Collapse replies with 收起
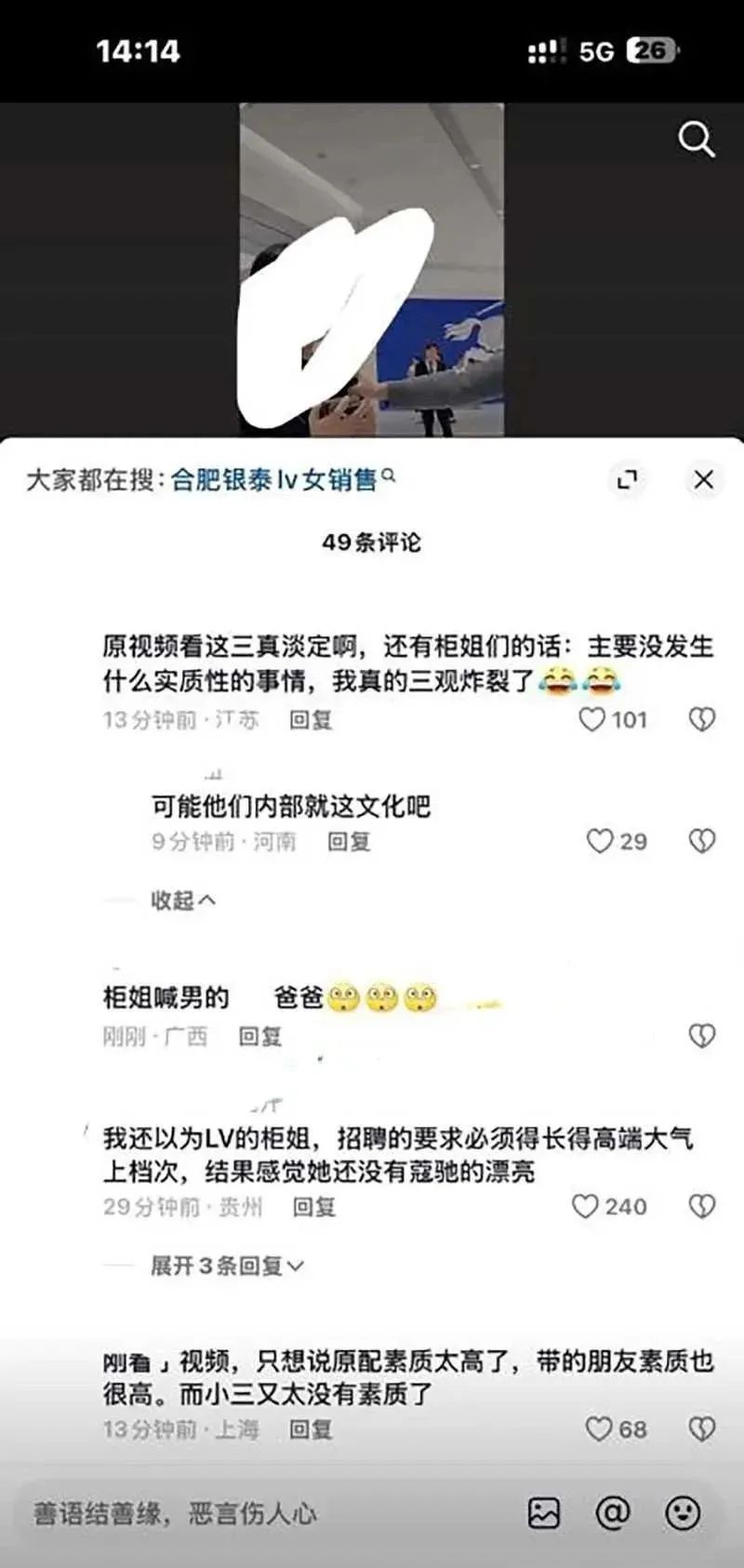The image size is (744, 1568). coord(182,900)
